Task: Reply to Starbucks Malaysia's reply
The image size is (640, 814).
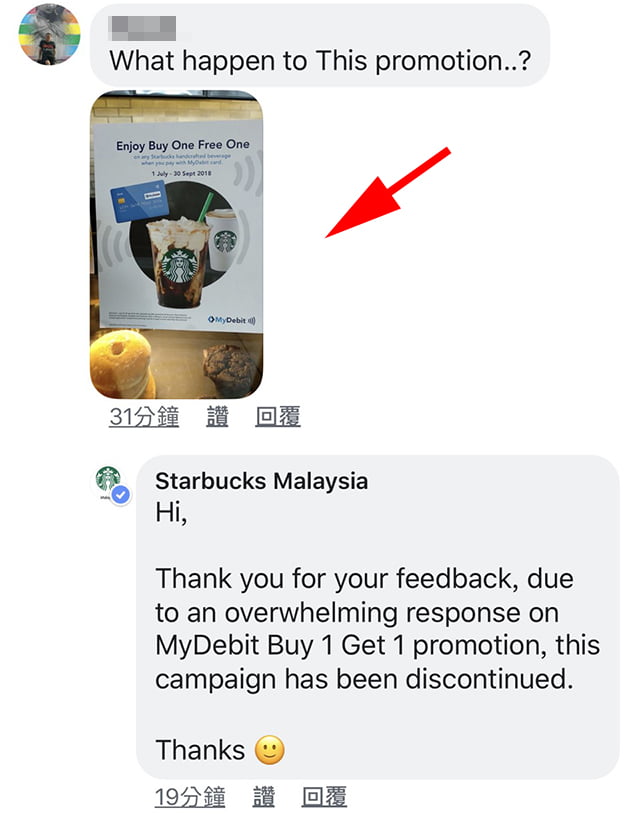Action: click(324, 797)
